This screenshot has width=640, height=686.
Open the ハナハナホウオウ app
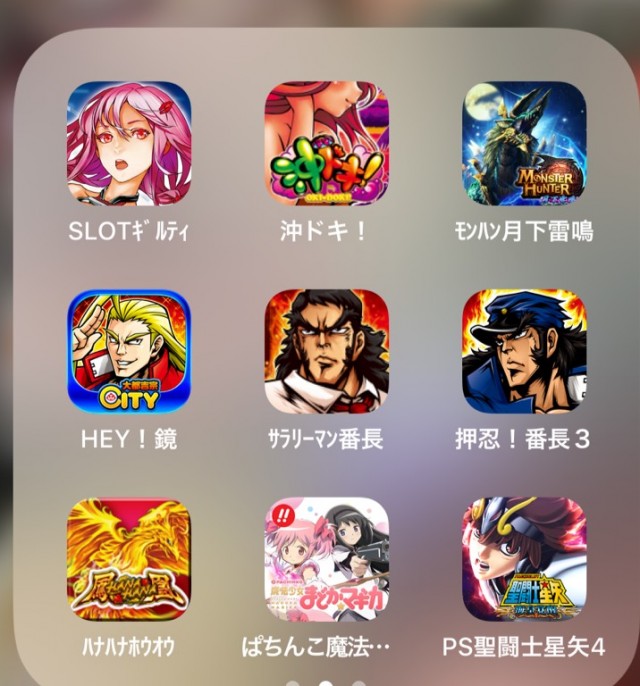(x=128, y=559)
